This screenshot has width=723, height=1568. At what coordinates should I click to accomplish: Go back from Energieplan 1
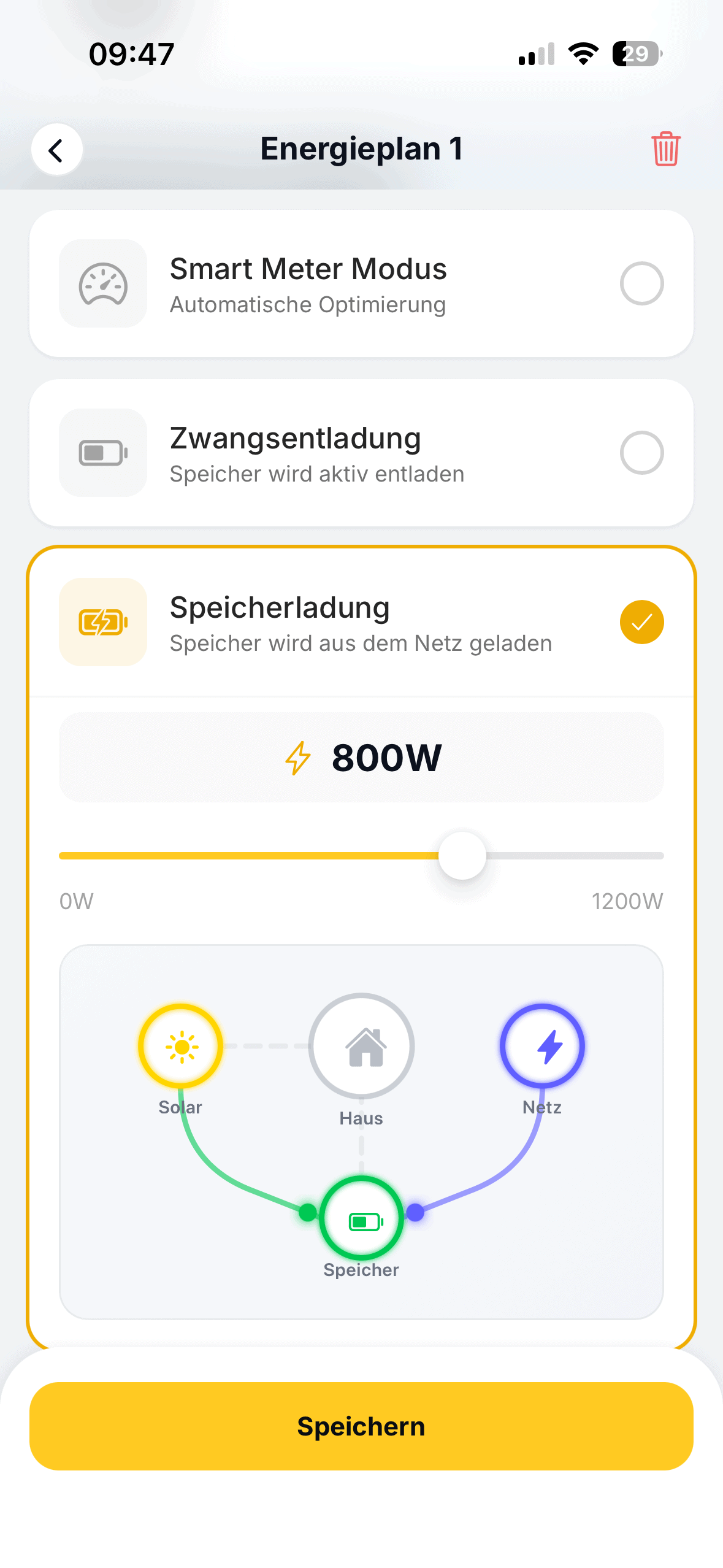(x=56, y=150)
